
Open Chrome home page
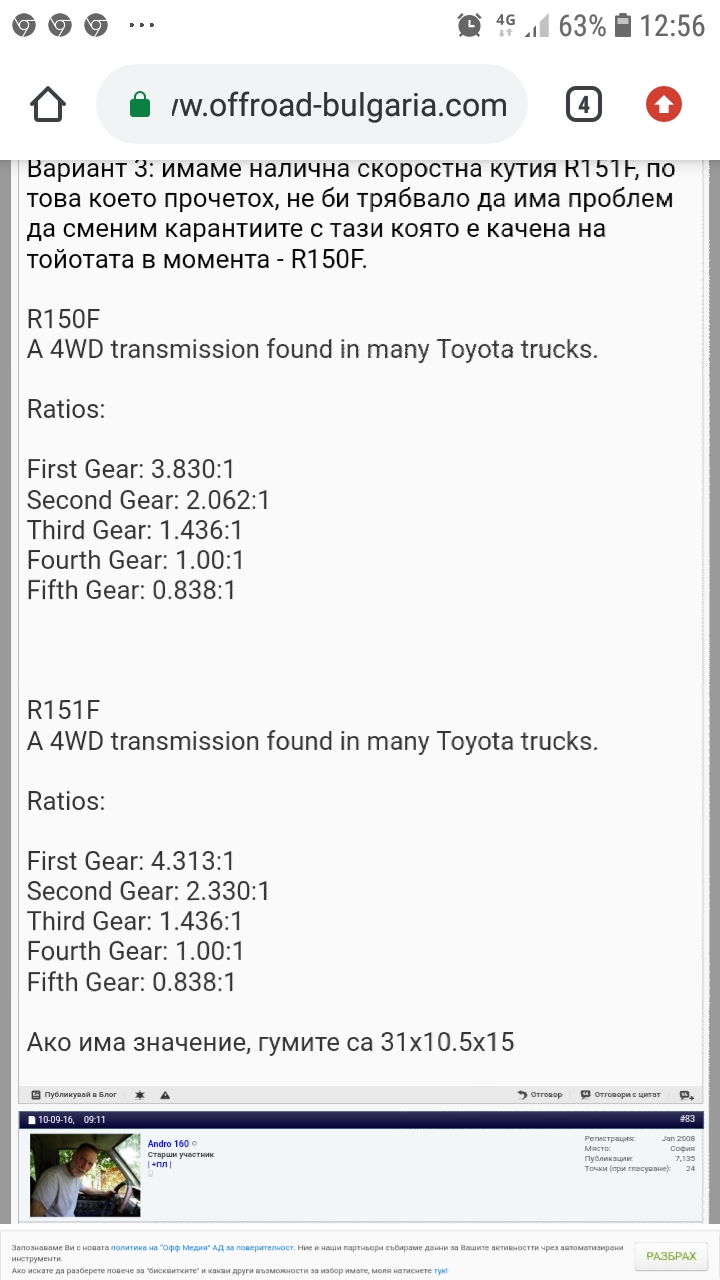coord(48,104)
